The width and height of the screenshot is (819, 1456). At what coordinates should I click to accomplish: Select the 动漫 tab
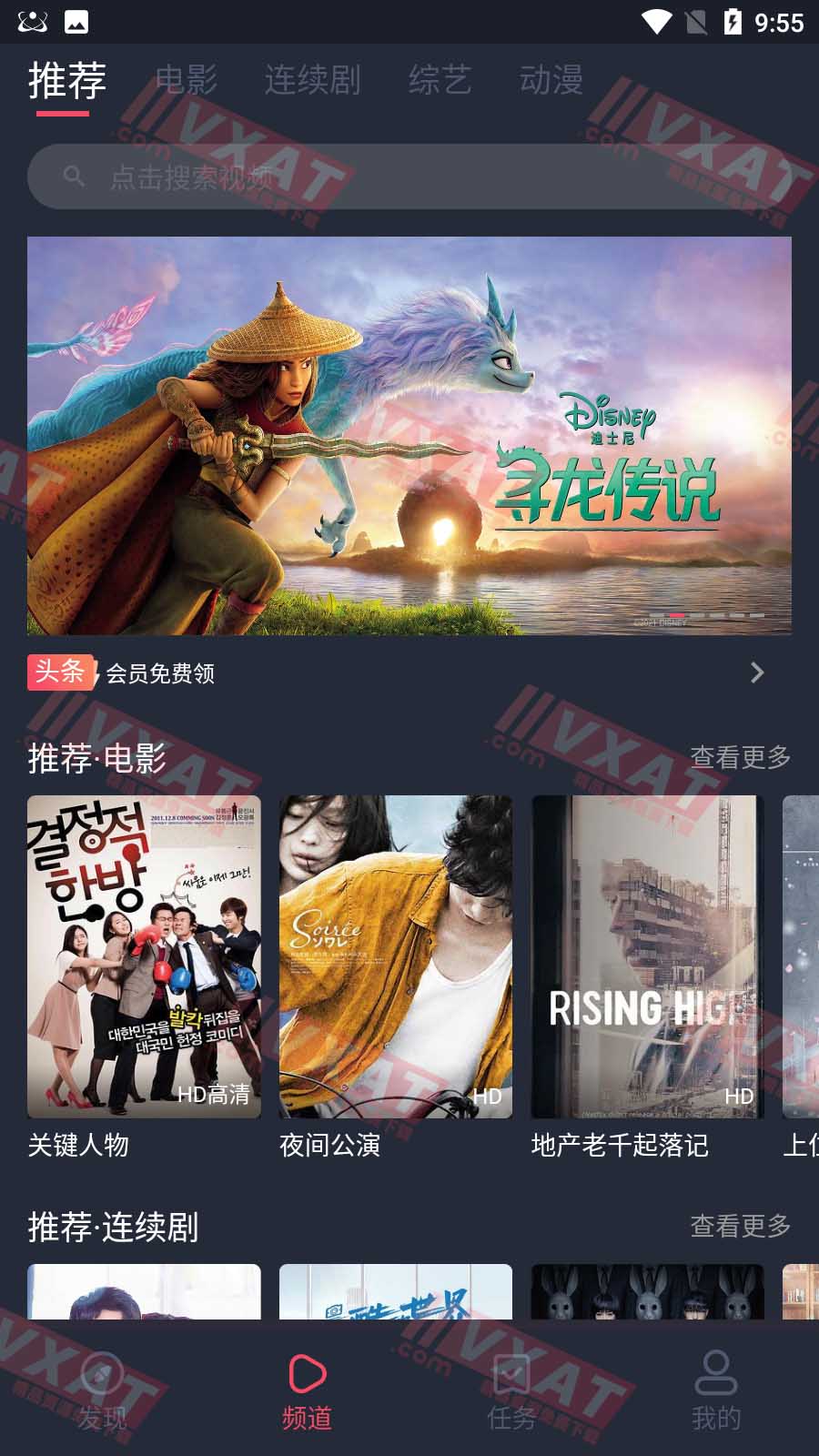[551, 80]
